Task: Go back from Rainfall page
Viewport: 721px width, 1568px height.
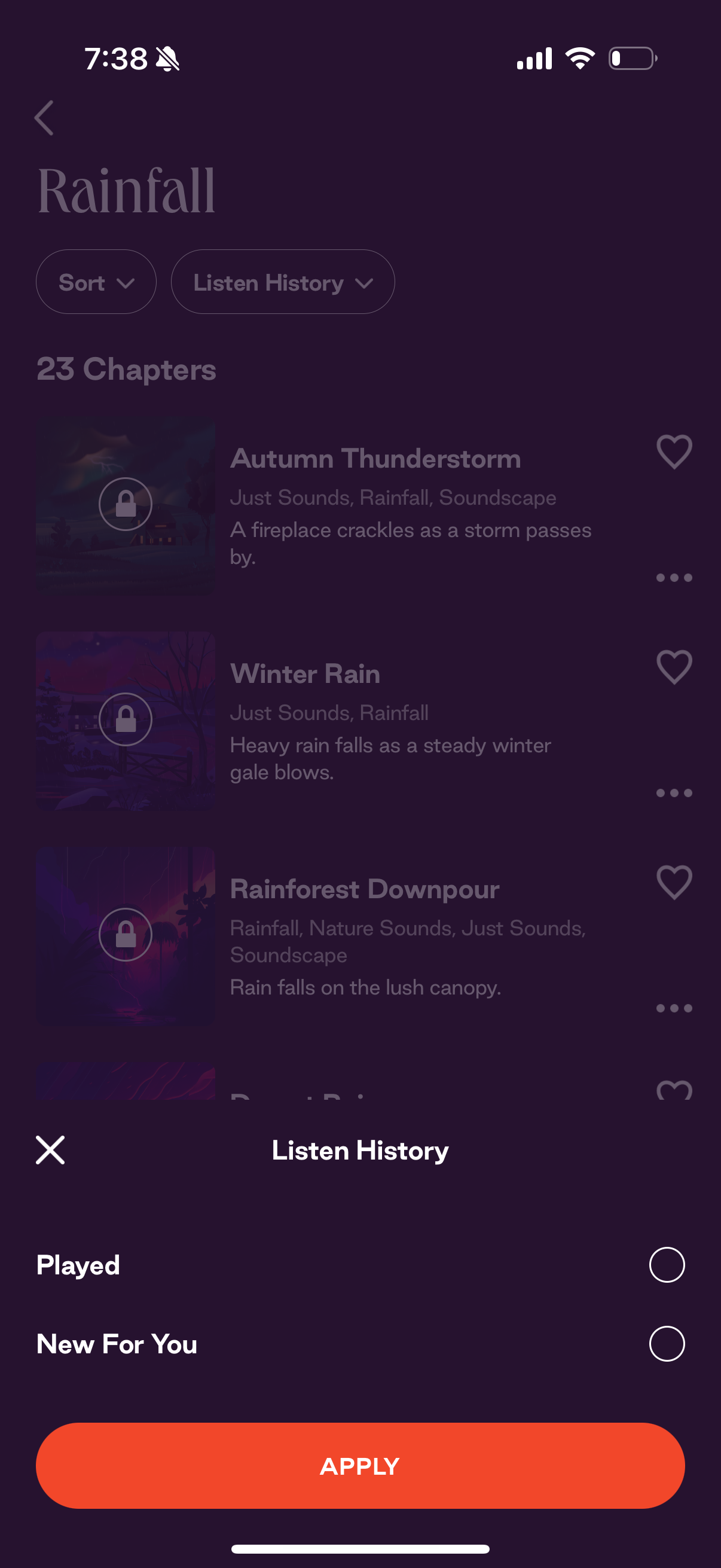Action: click(x=44, y=118)
